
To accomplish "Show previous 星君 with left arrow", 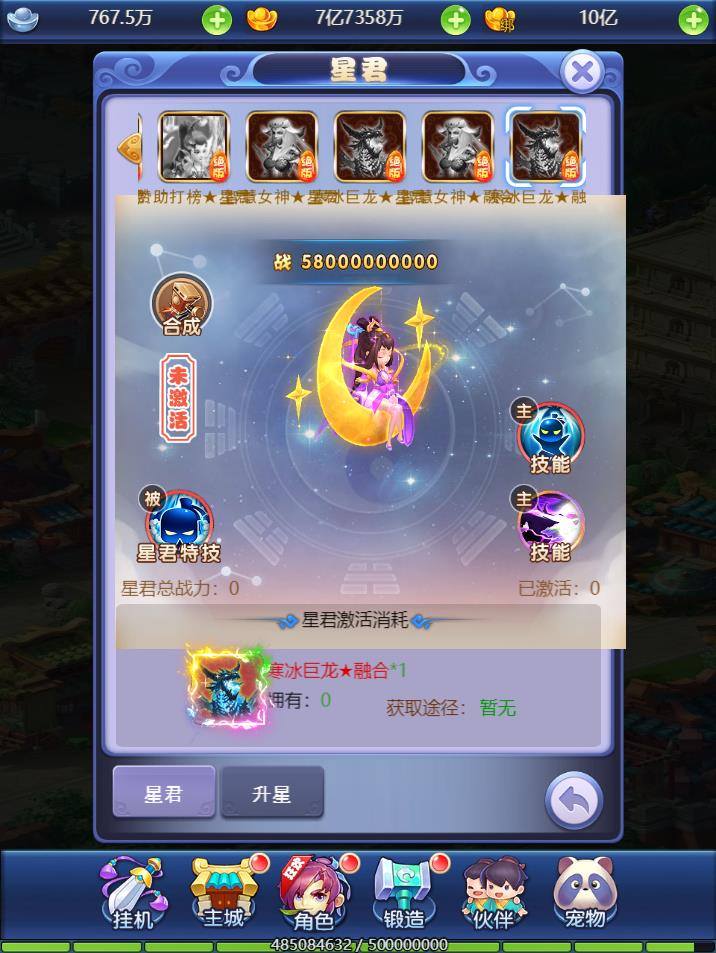I will 129,149.
